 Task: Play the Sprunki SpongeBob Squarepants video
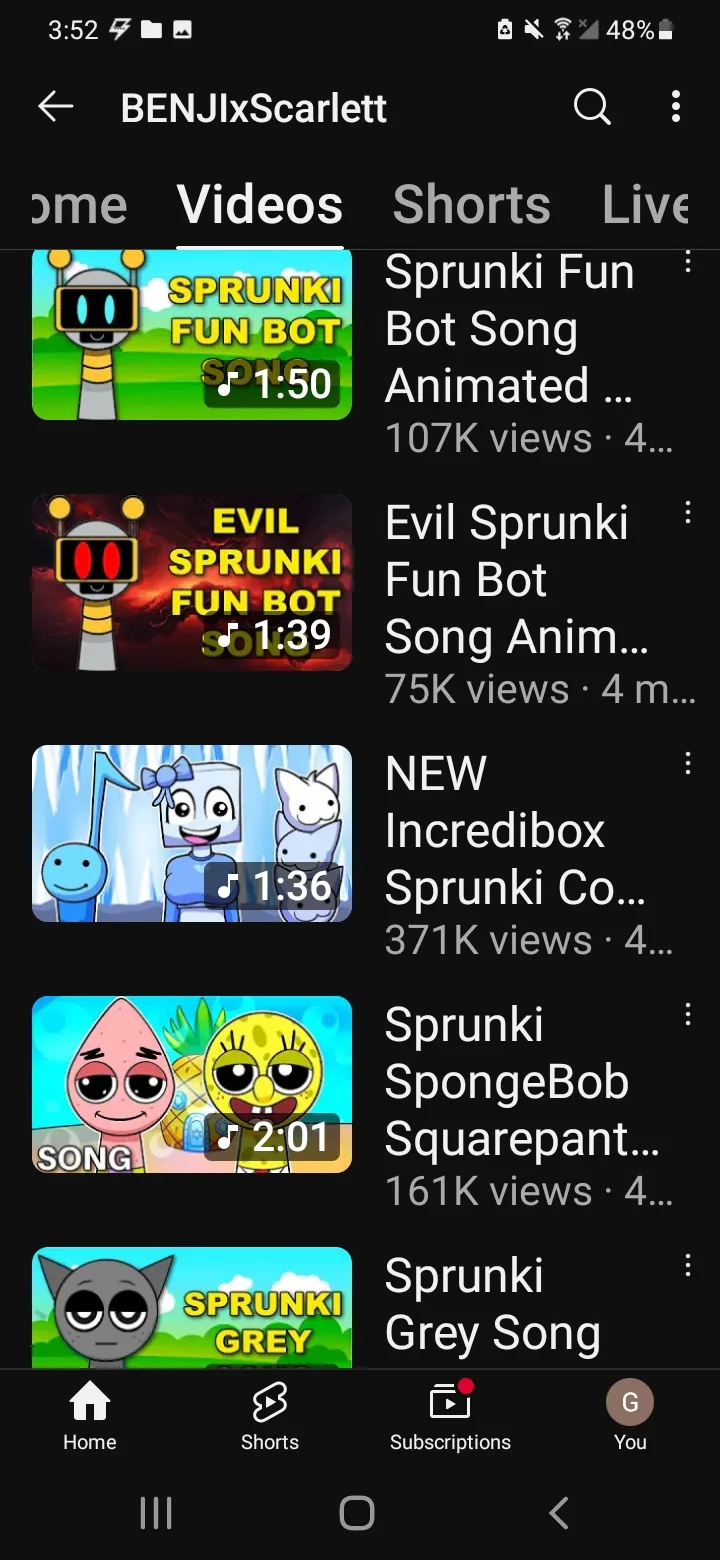tap(192, 1084)
